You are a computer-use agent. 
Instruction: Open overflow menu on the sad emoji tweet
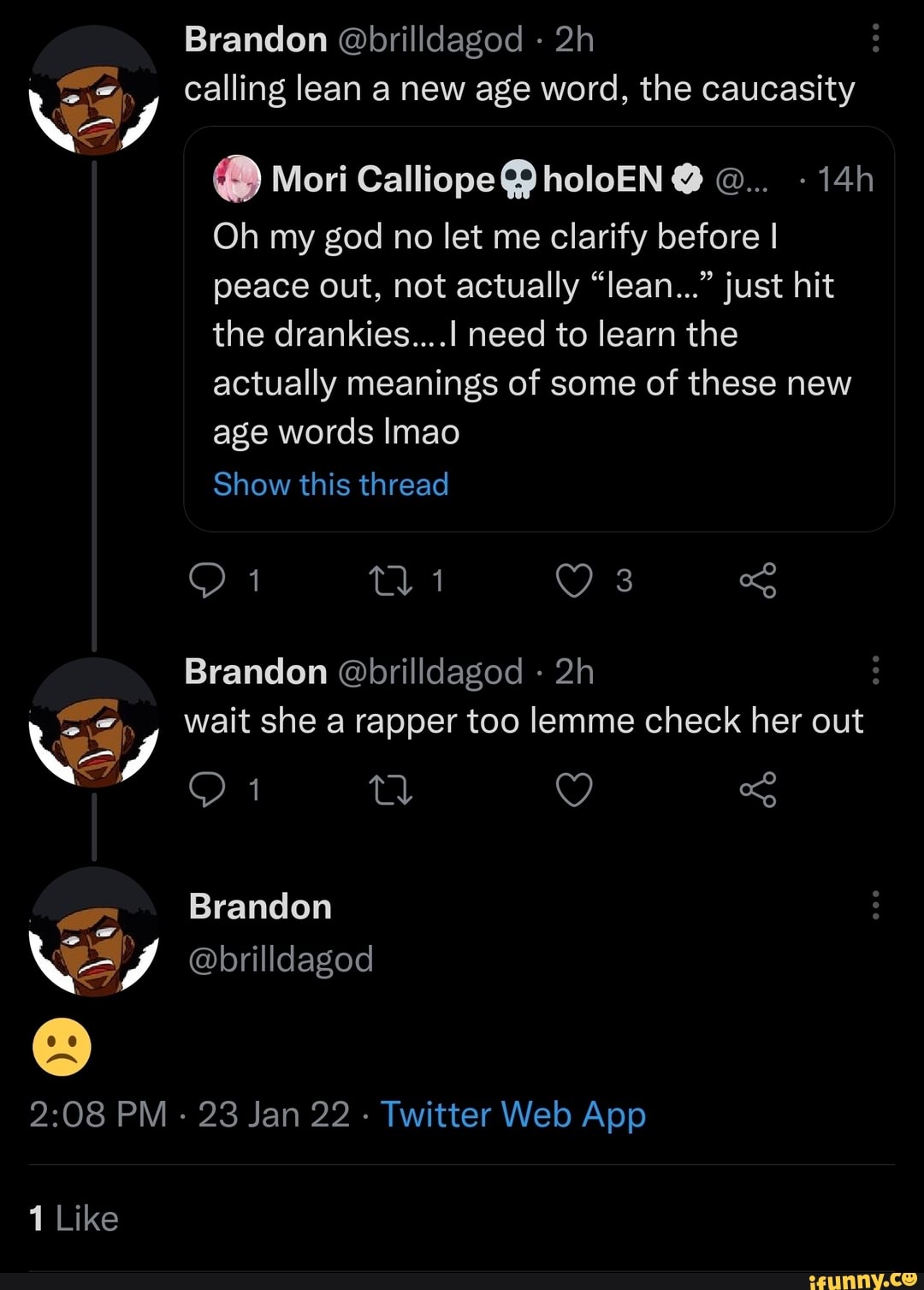[x=875, y=905]
